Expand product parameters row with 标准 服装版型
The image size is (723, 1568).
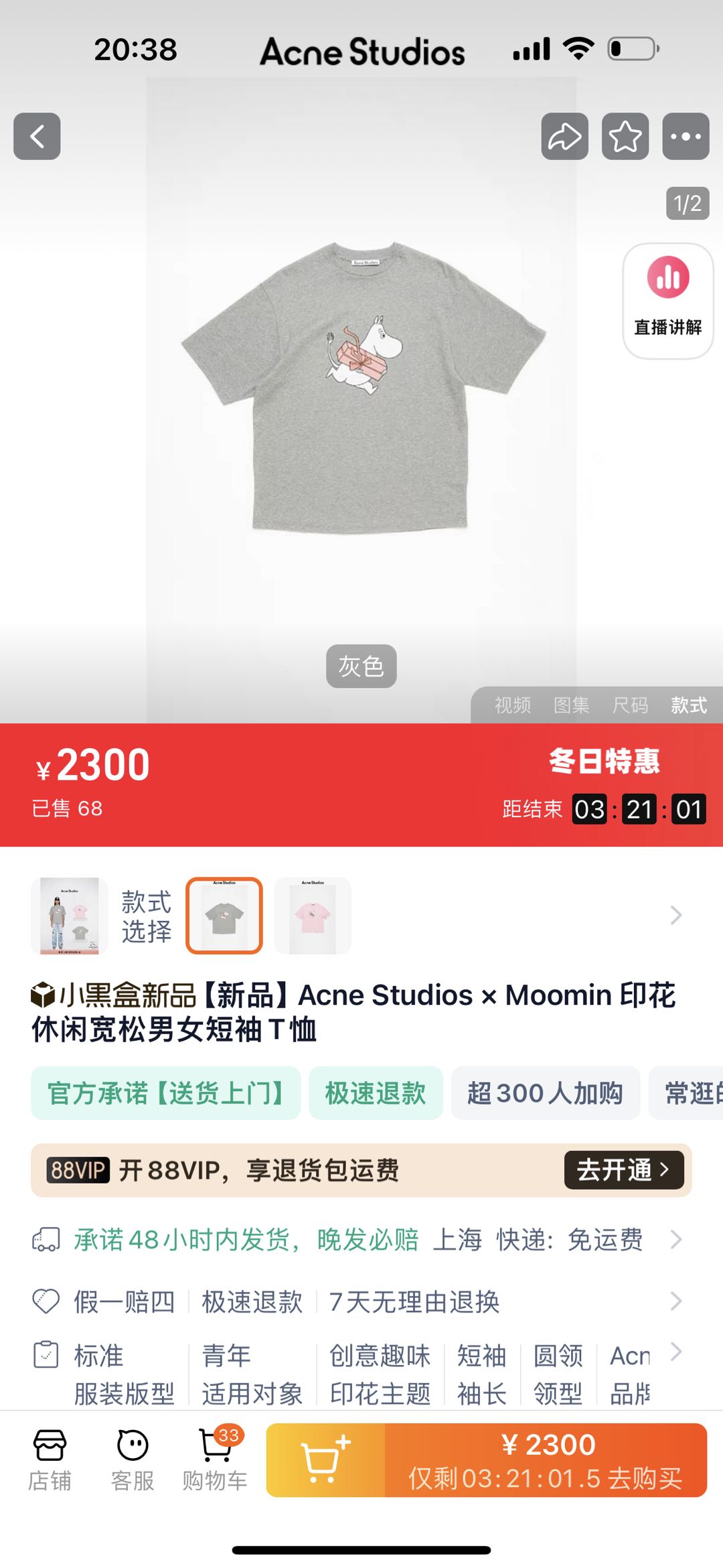[x=361, y=1373]
